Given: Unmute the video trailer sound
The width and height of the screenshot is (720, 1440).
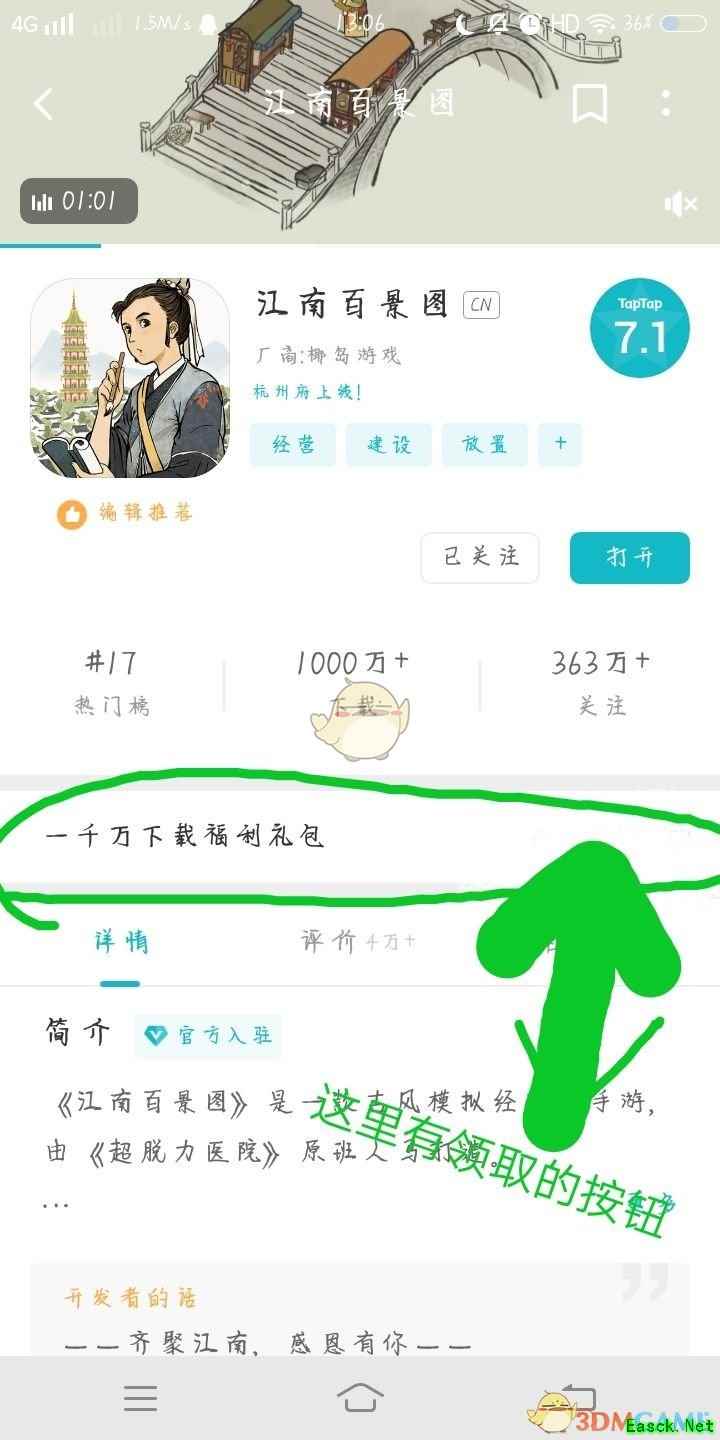Looking at the screenshot, I should 680,205.
